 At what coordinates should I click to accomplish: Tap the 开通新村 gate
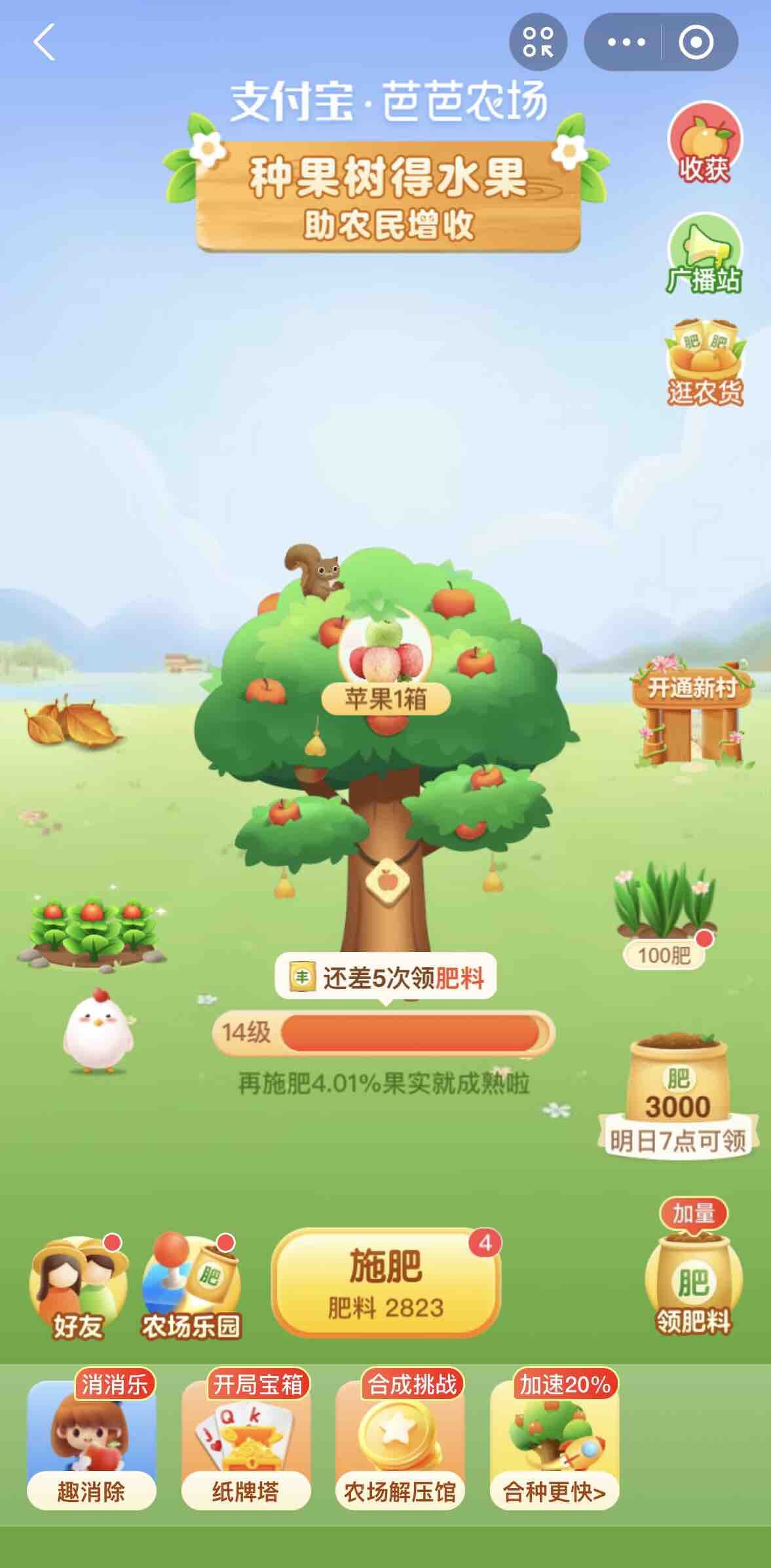coord(691,714)
